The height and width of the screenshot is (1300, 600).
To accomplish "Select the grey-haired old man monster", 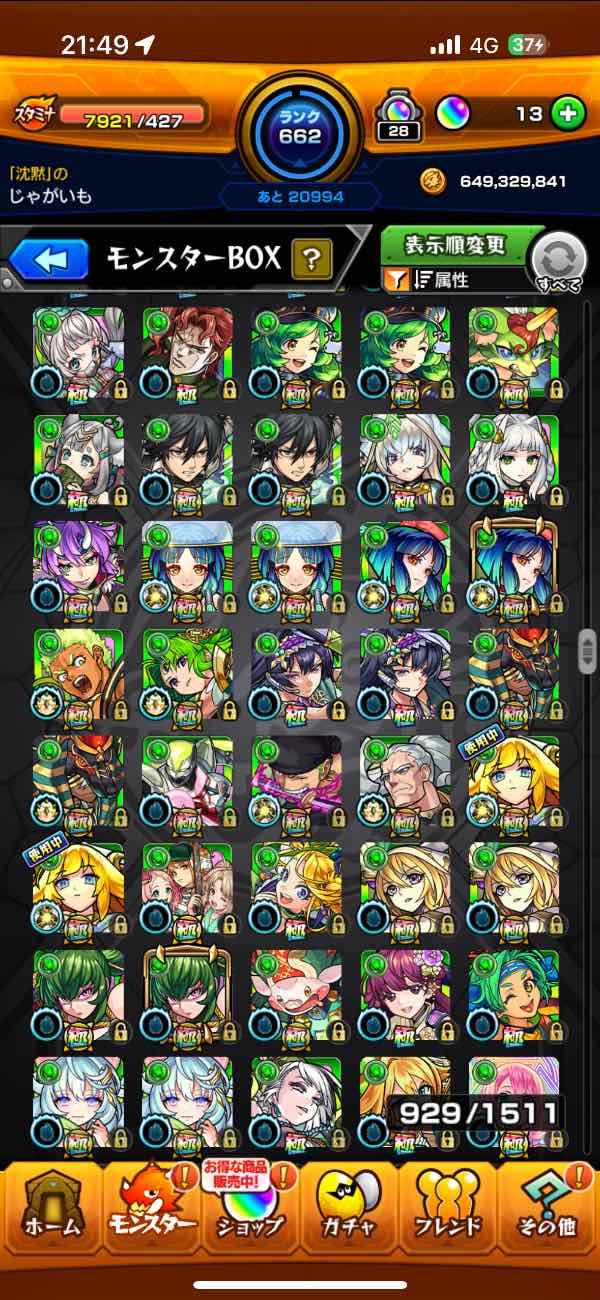I will tap(404, 782).
